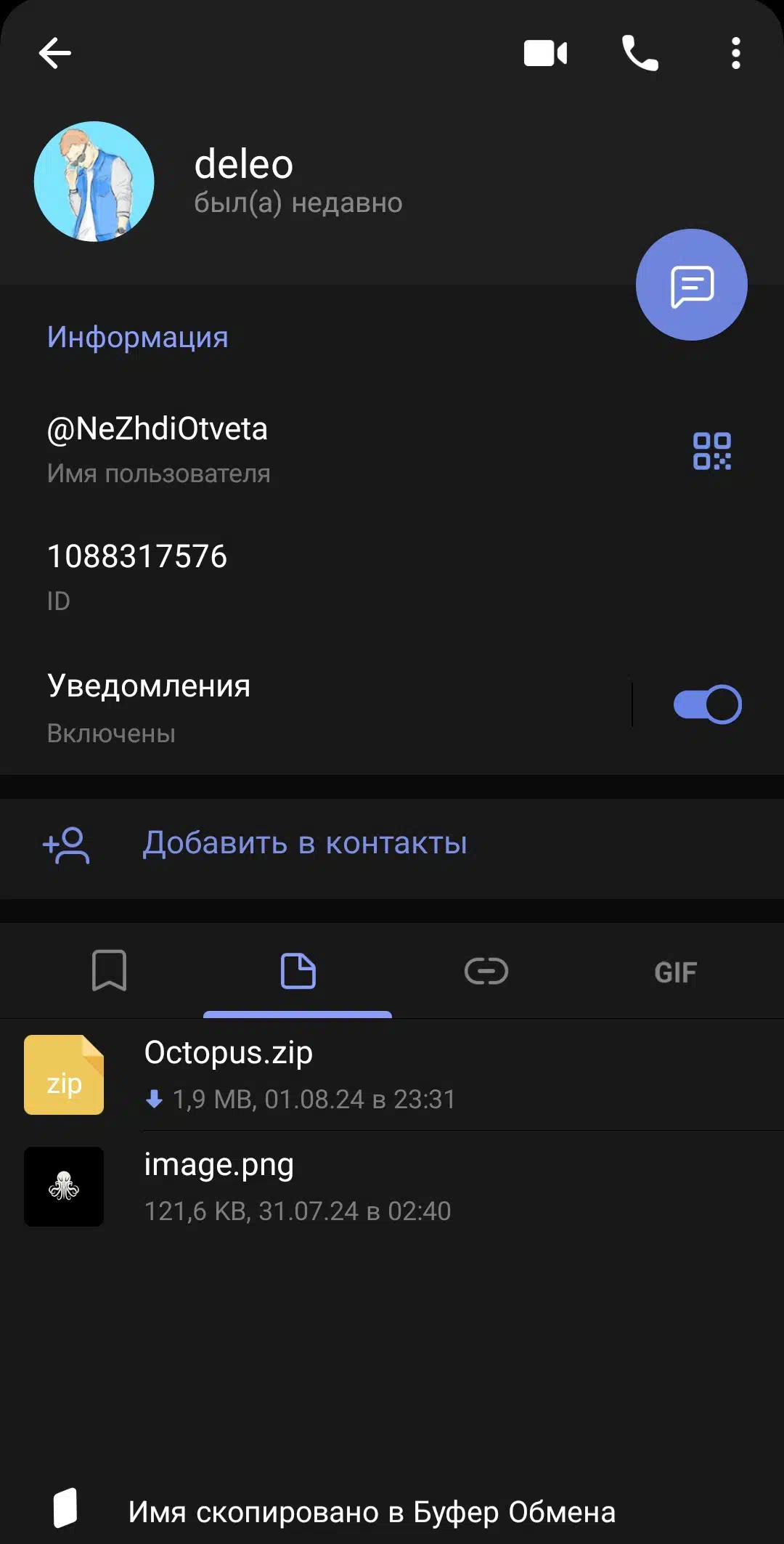Screen dimensions: 784x1544
Task: Tap the ID 1088317576 row
Action: click(x=392, y=577)
